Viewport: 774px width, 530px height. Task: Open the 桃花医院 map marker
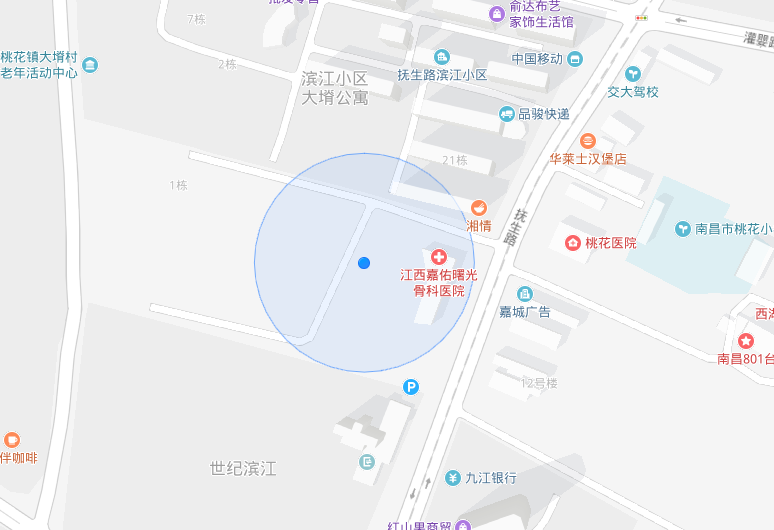[573, 242]
